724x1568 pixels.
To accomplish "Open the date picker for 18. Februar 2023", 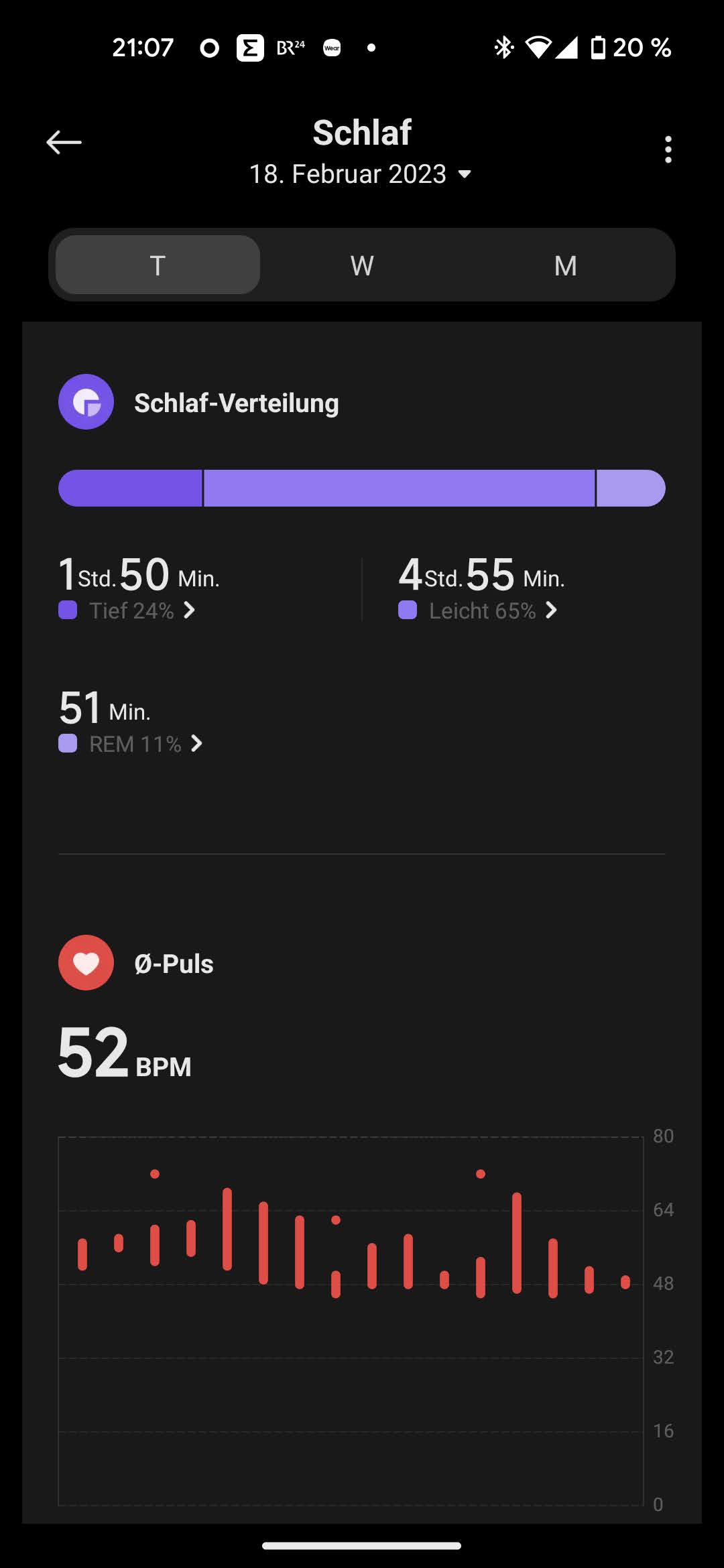I will 361,174.
